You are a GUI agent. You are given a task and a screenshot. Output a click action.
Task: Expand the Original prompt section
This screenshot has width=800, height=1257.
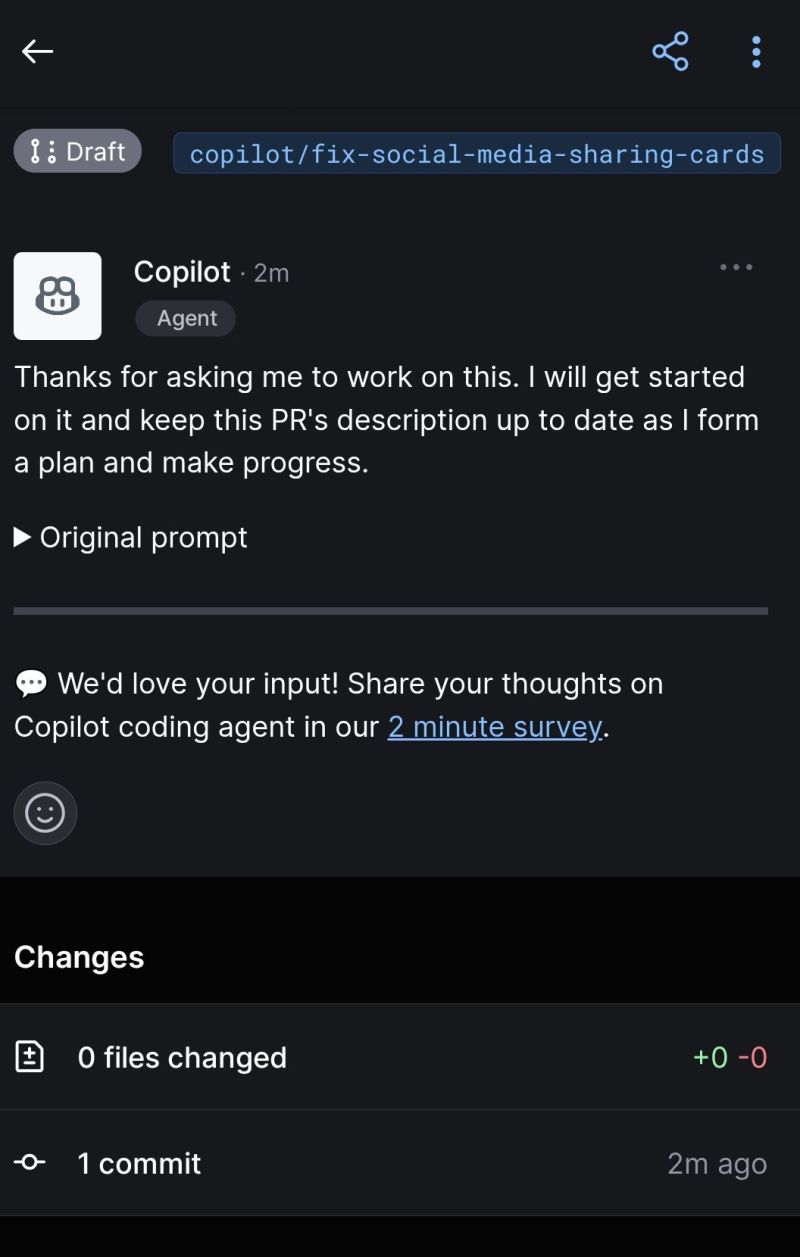pyautogui.click(x=131, y=538)
